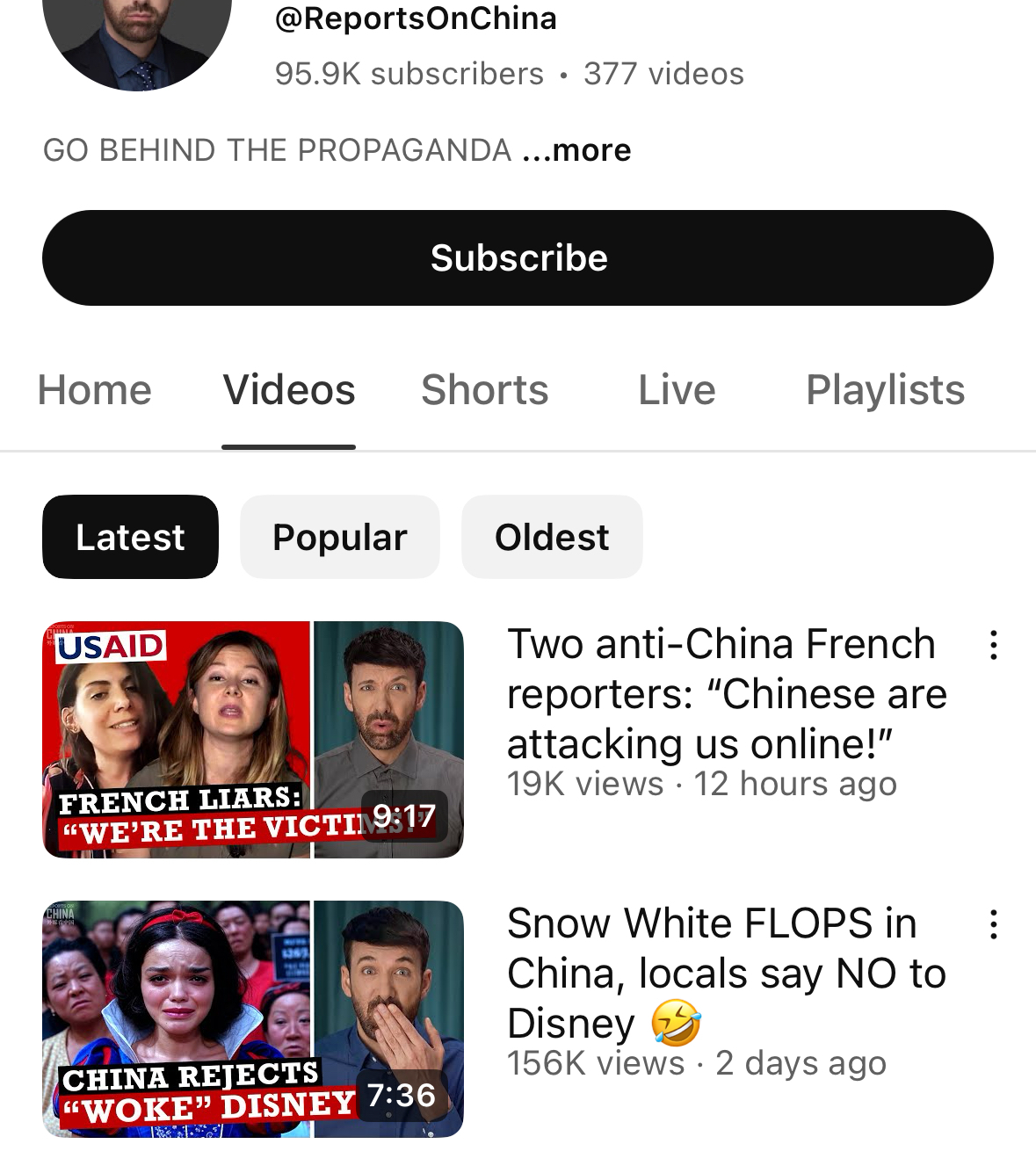Viewport: 1036px width, 1173px height.
Task: Switch to the Home tab
Action: click(x=94, y=390)
